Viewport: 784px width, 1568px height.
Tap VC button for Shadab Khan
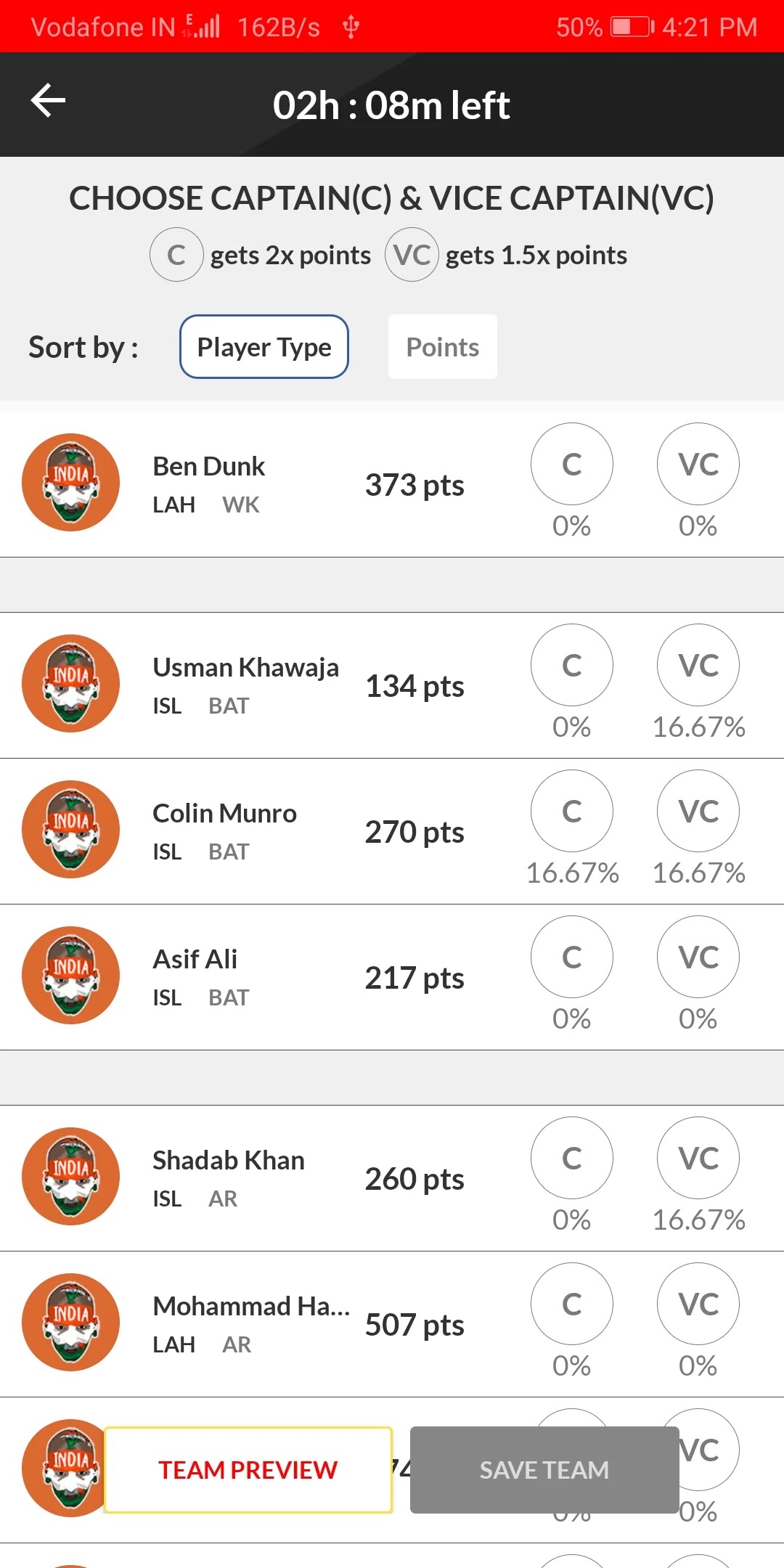point(698,1159)
